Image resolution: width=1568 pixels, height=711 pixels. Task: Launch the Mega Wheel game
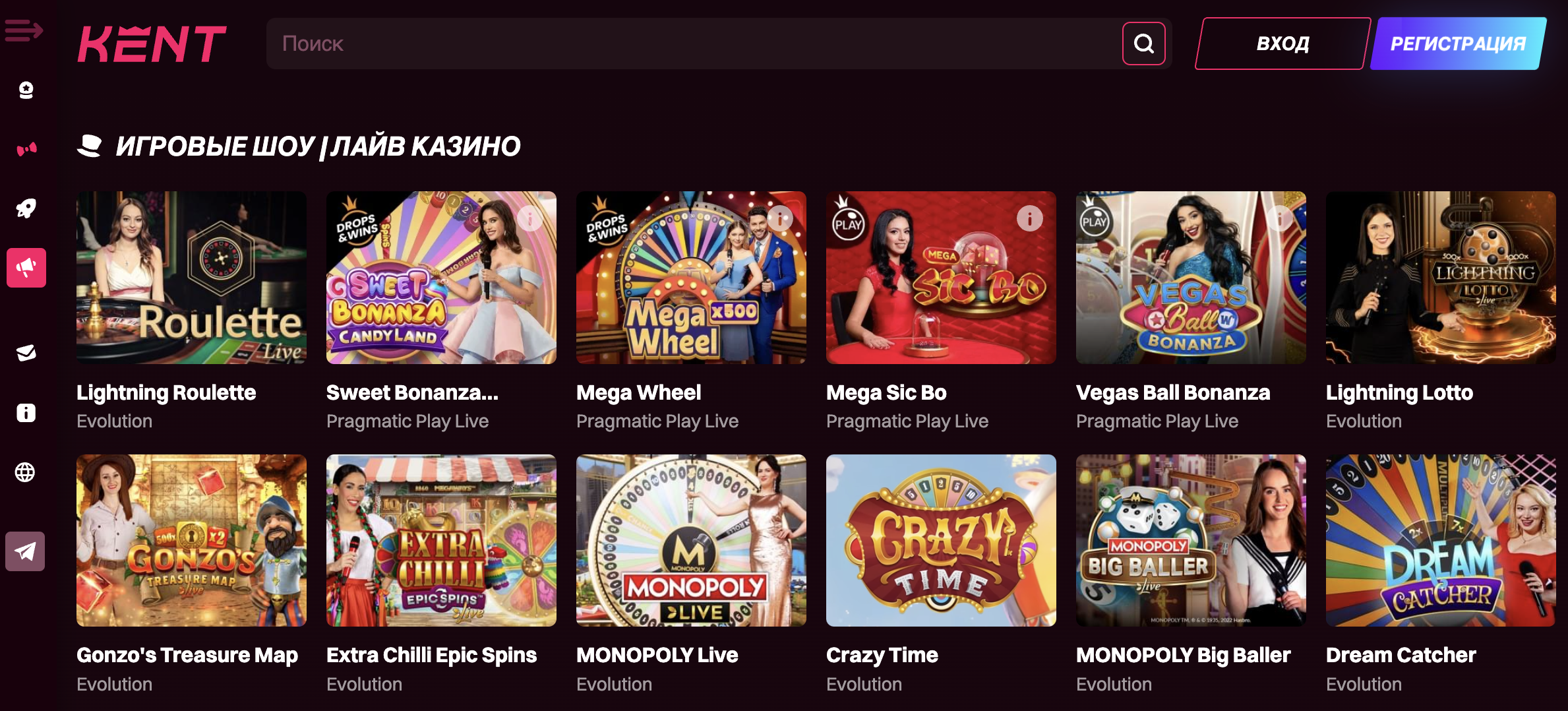tap(691, 278)
